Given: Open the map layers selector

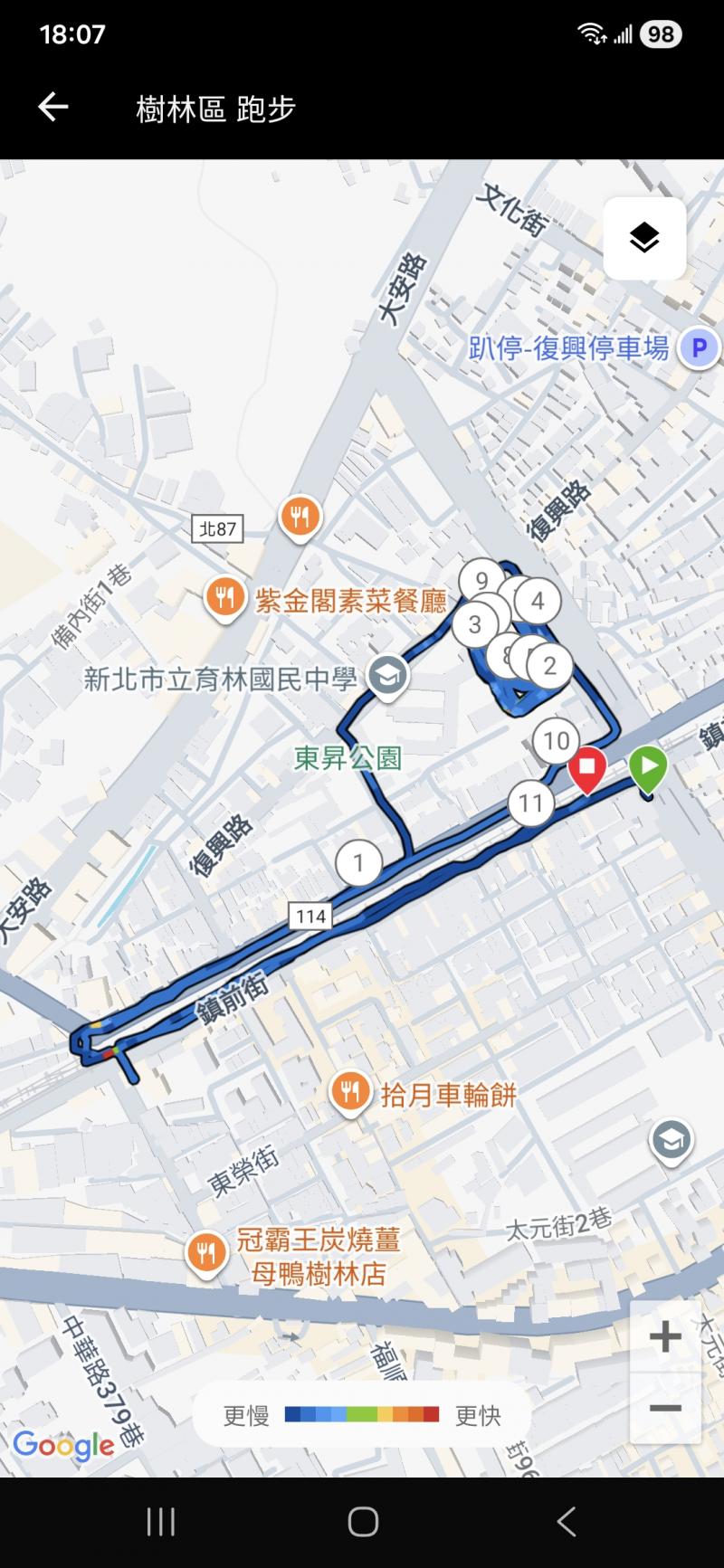Looking at the screenshot, I should 644,239.
